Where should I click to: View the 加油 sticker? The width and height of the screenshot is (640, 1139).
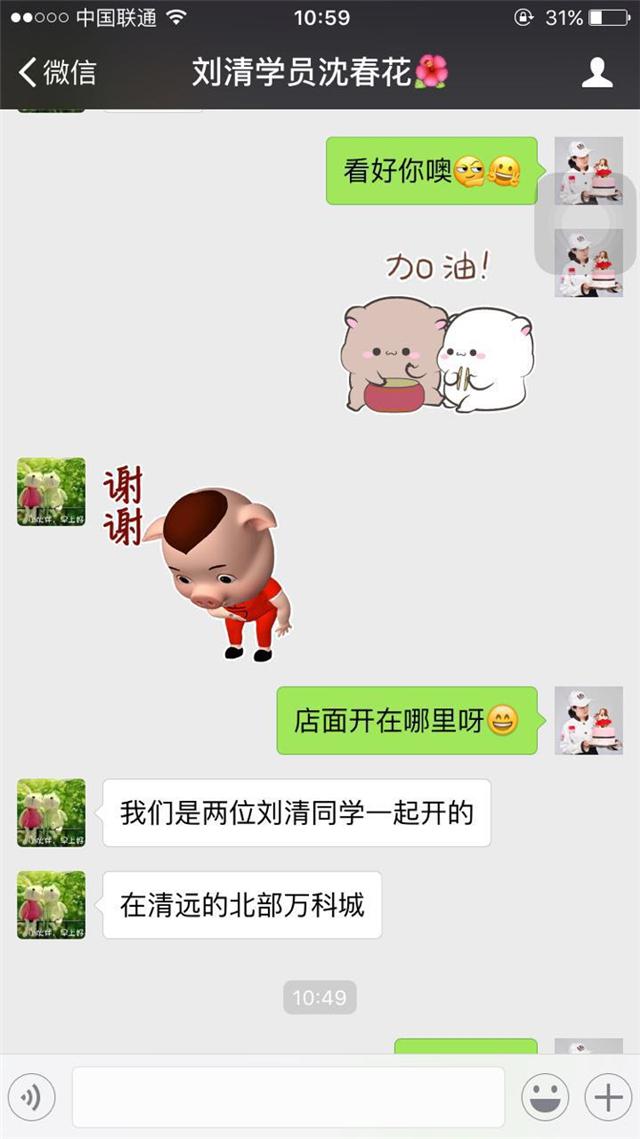(x=436, y=335)
